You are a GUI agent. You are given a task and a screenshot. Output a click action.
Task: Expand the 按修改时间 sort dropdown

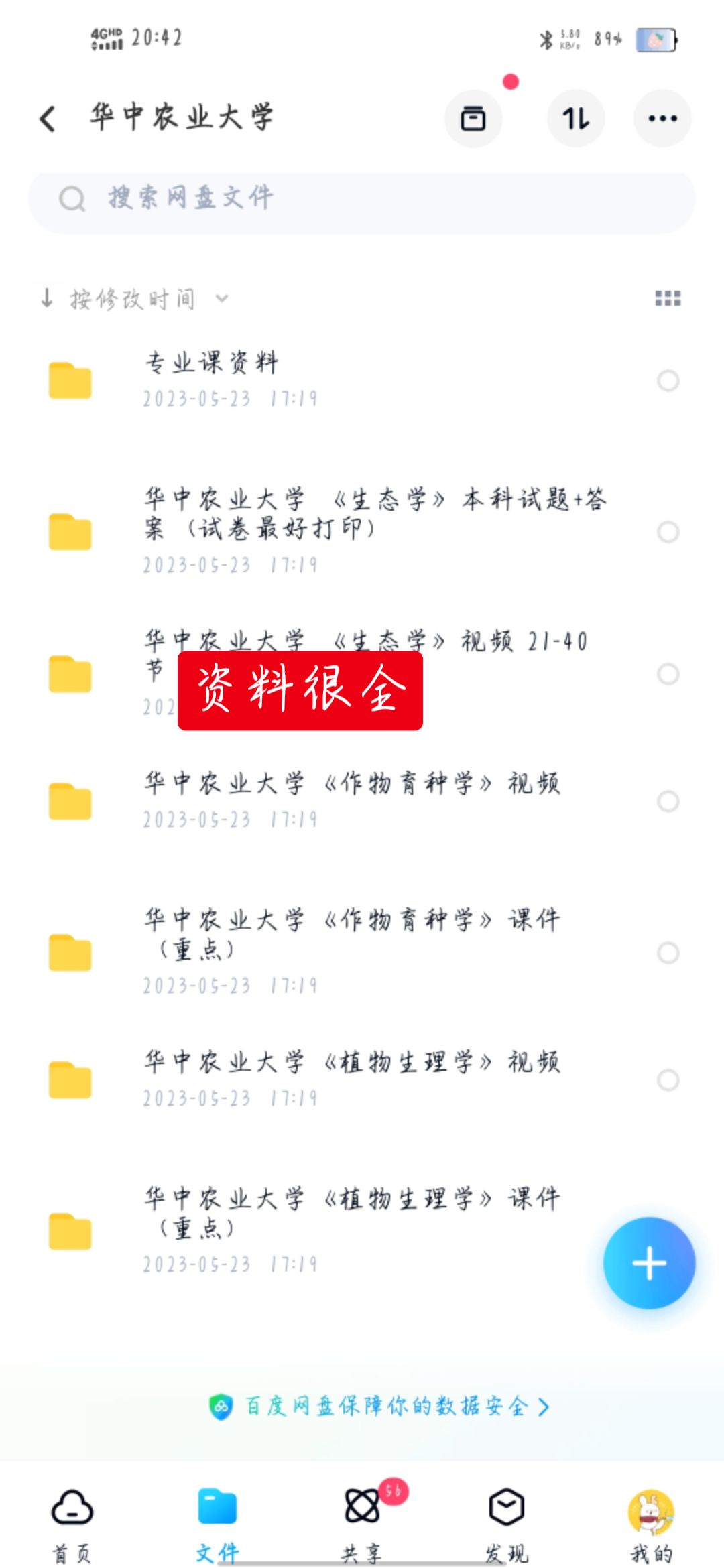[134, 299]
